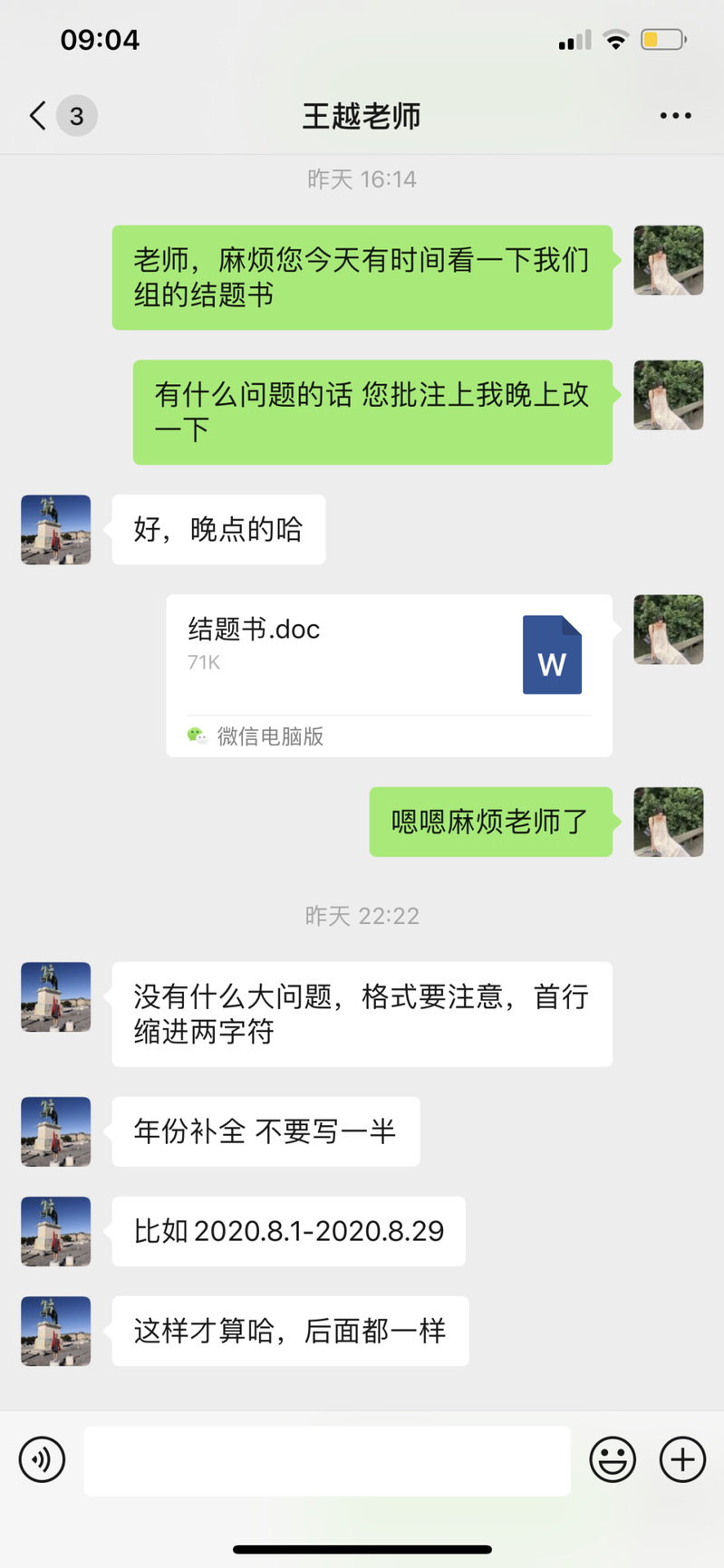Switch to voice message input

42,1459
